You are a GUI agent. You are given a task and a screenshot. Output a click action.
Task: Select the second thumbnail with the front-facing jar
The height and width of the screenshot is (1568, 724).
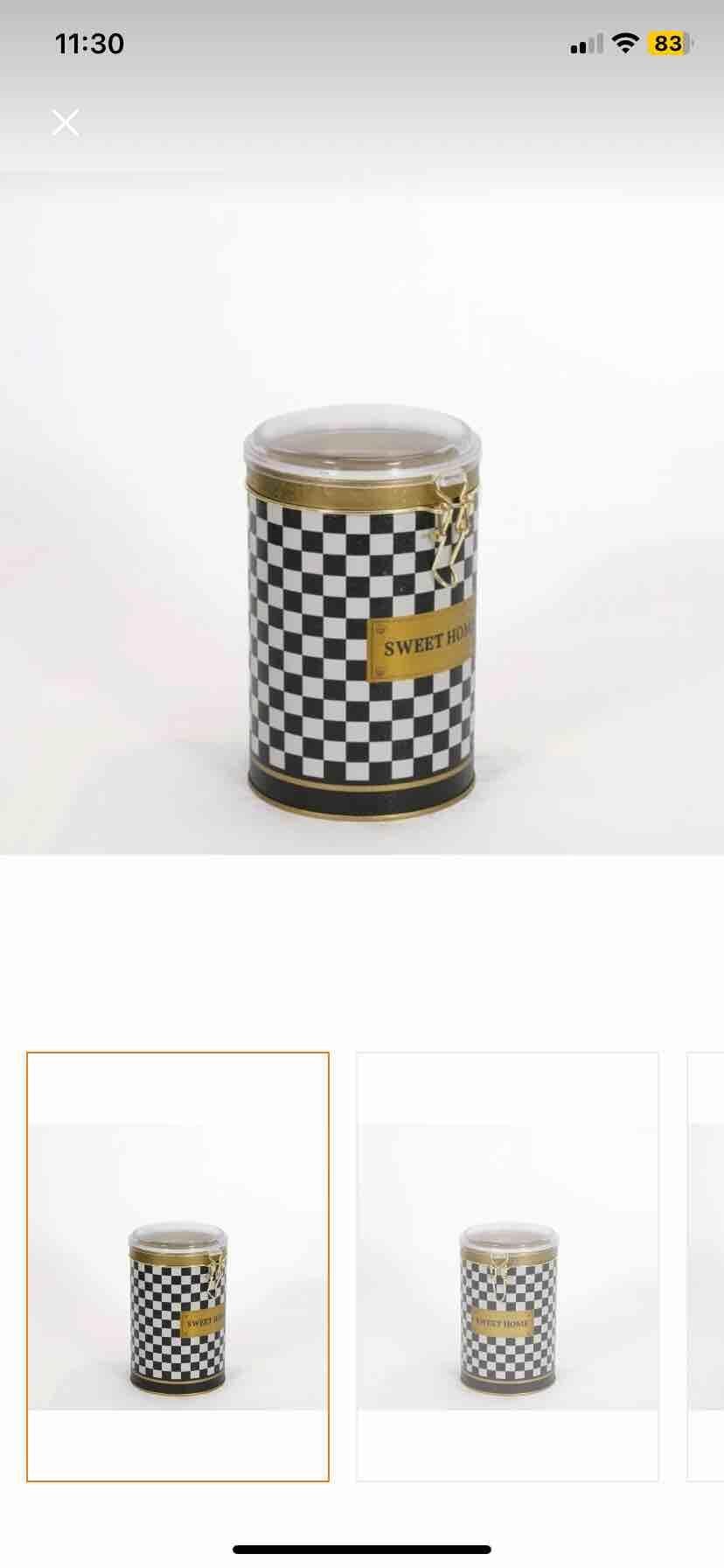pos(507,1266)
